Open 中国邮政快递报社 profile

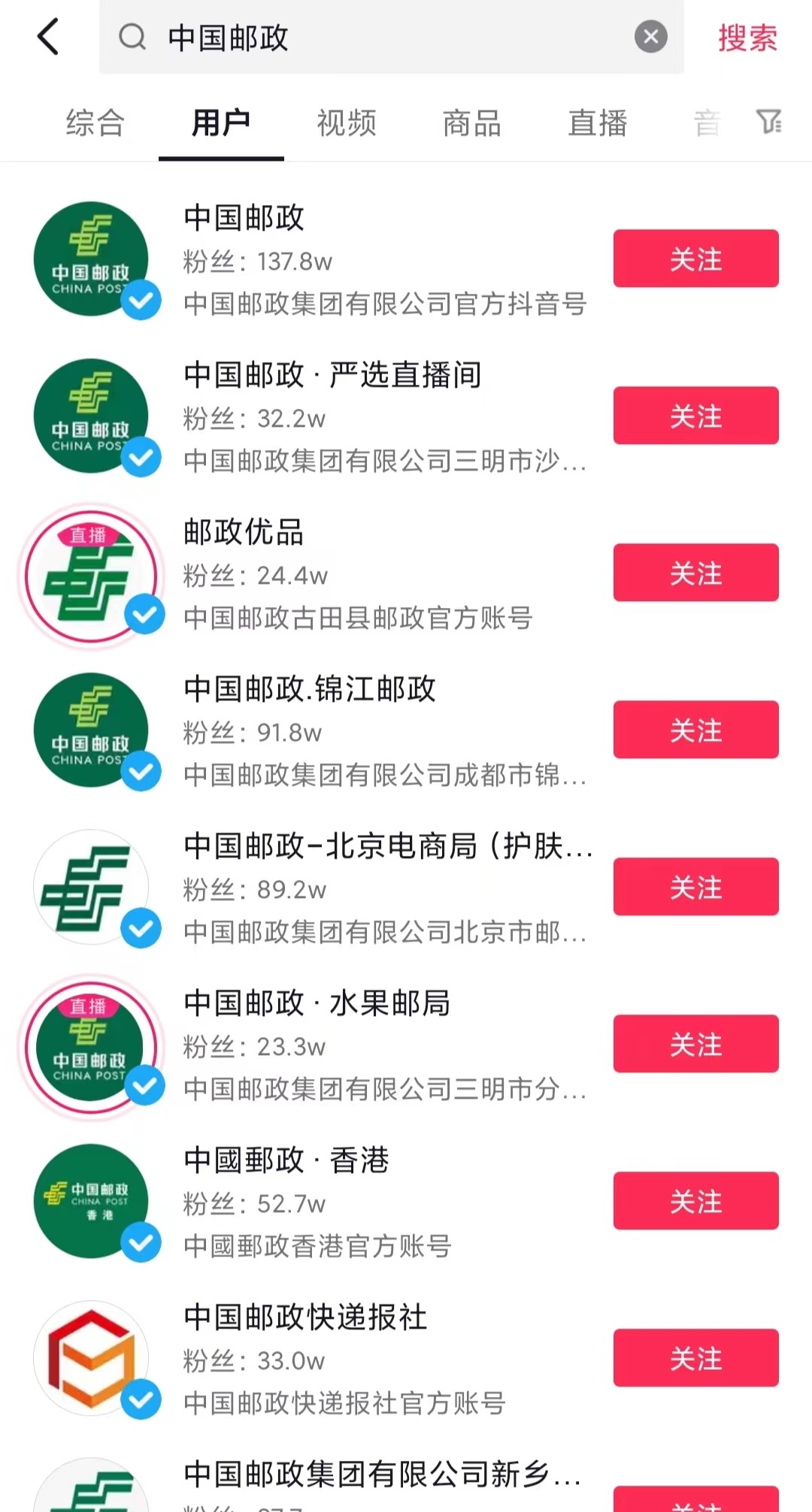pyautogui.click(x=316, y=1359)
